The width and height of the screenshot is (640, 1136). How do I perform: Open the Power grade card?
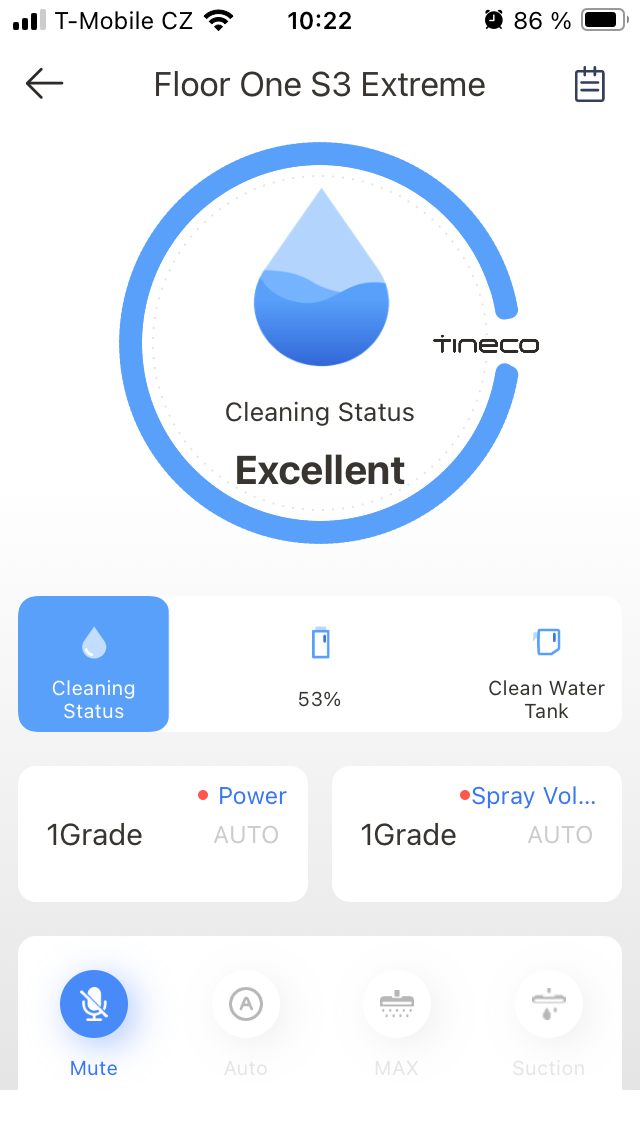coord(163,834)
